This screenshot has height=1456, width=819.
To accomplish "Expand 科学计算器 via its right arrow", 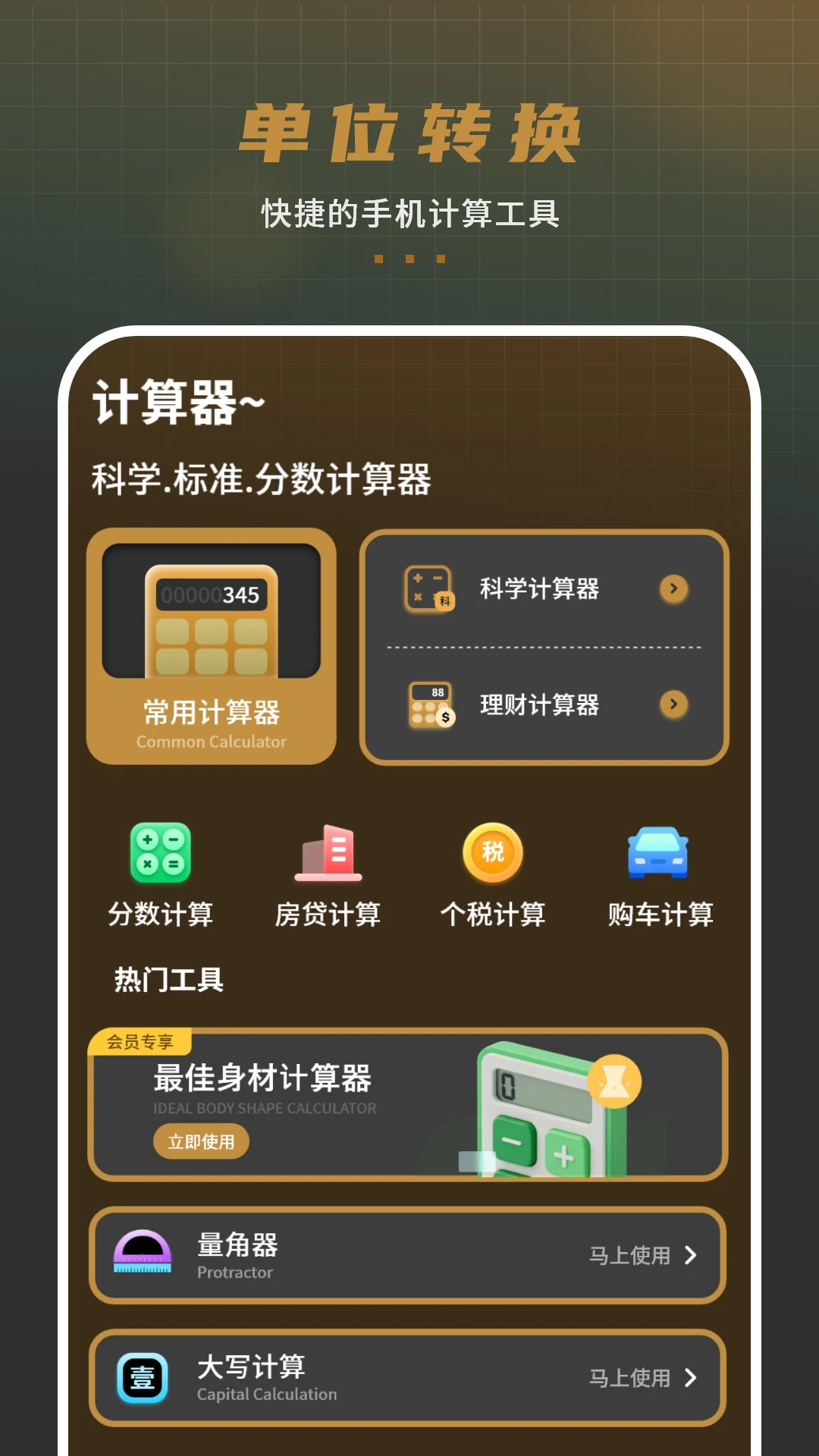I will (673, 590).
